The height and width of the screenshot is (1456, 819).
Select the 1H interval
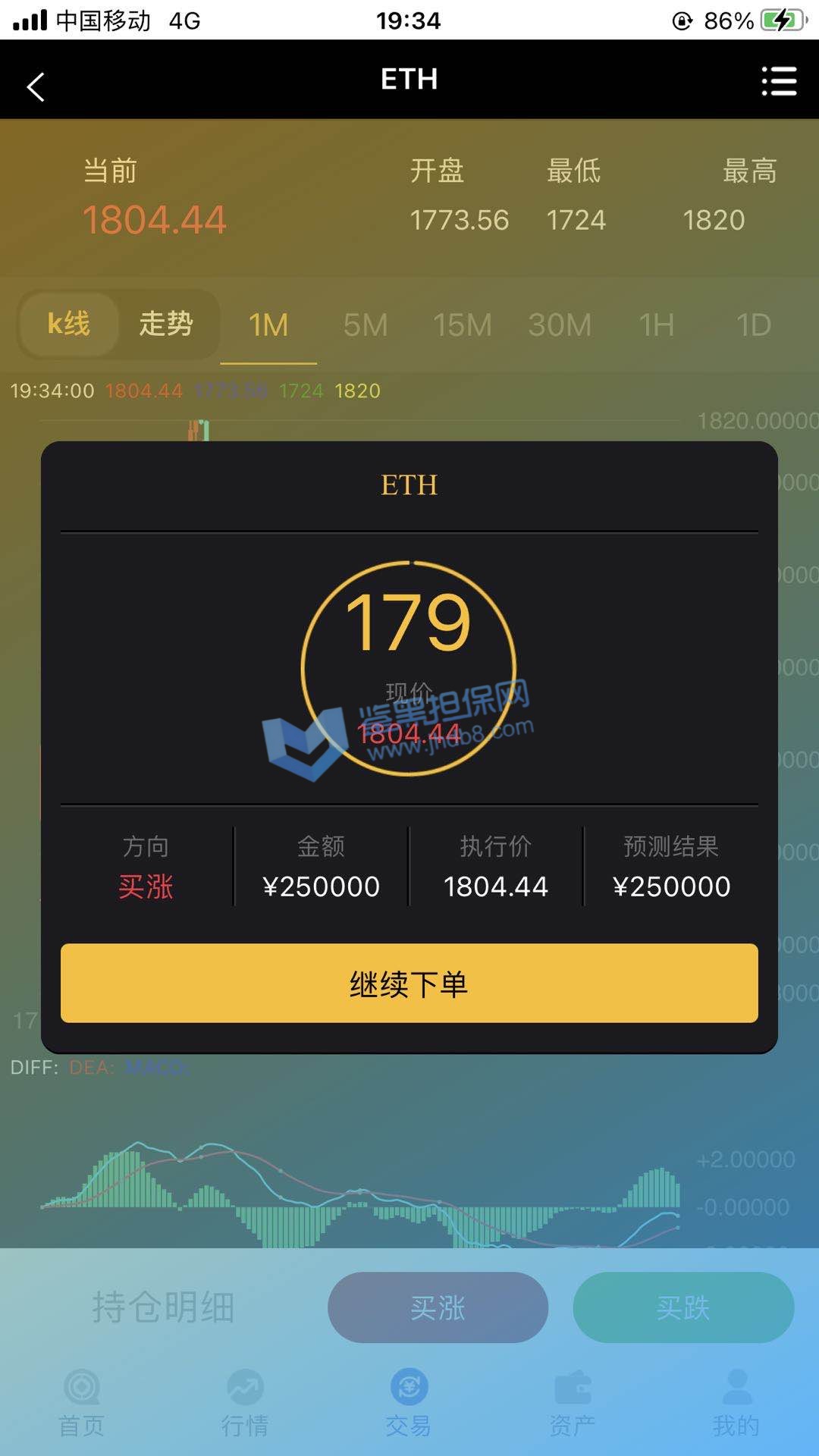pos(657,326)
